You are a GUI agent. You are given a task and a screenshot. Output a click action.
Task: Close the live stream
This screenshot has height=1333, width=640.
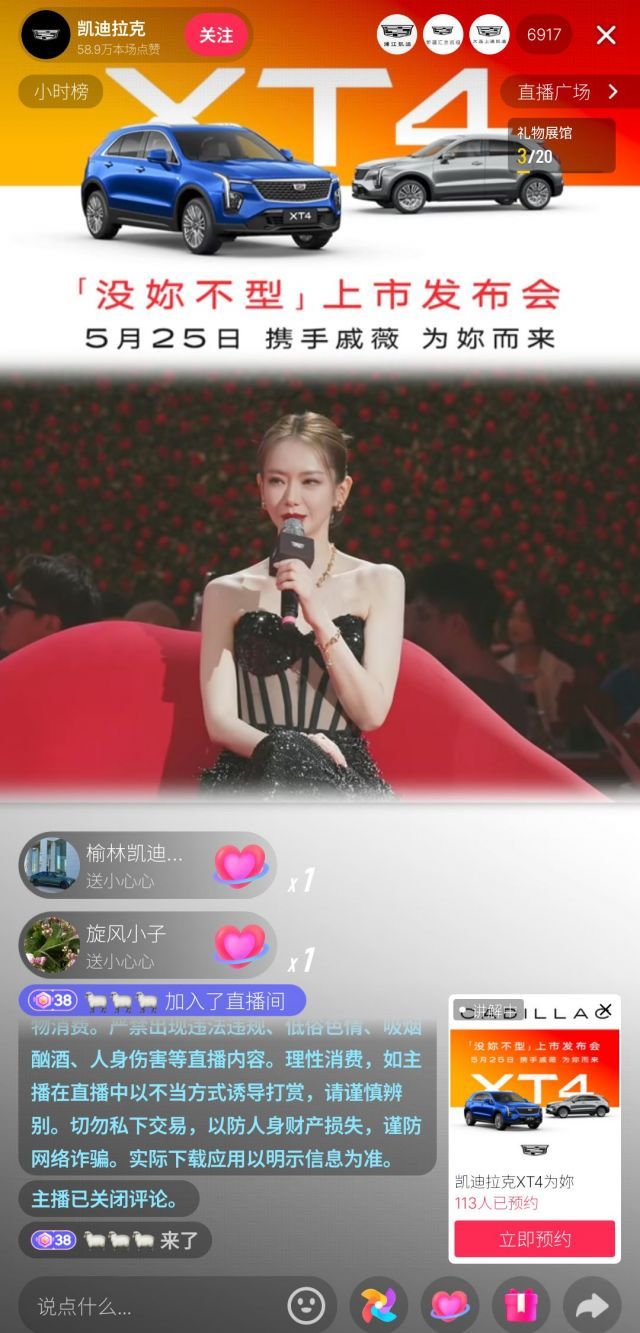606,35
